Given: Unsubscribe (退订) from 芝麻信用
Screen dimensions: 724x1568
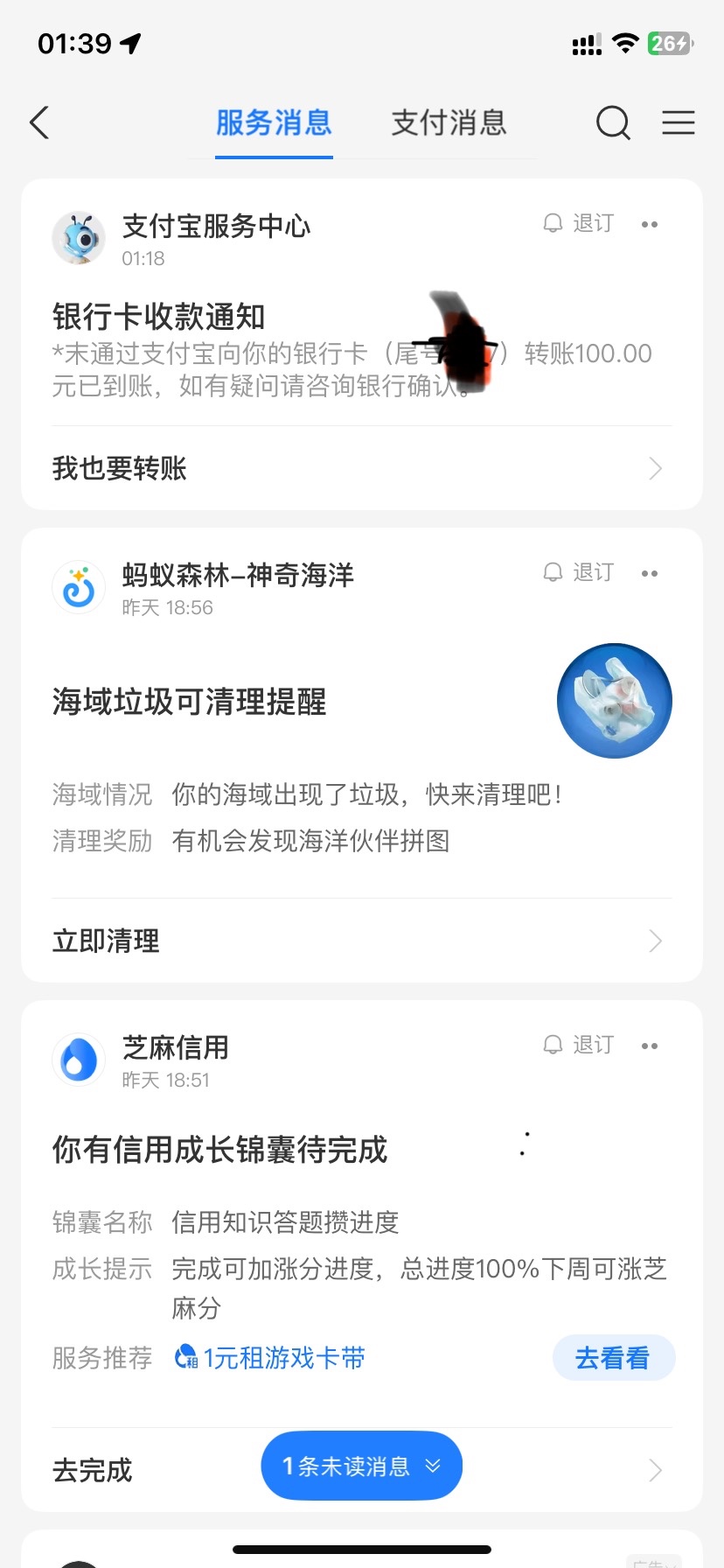Looking at the screenshot, I should coord(580,1045).
